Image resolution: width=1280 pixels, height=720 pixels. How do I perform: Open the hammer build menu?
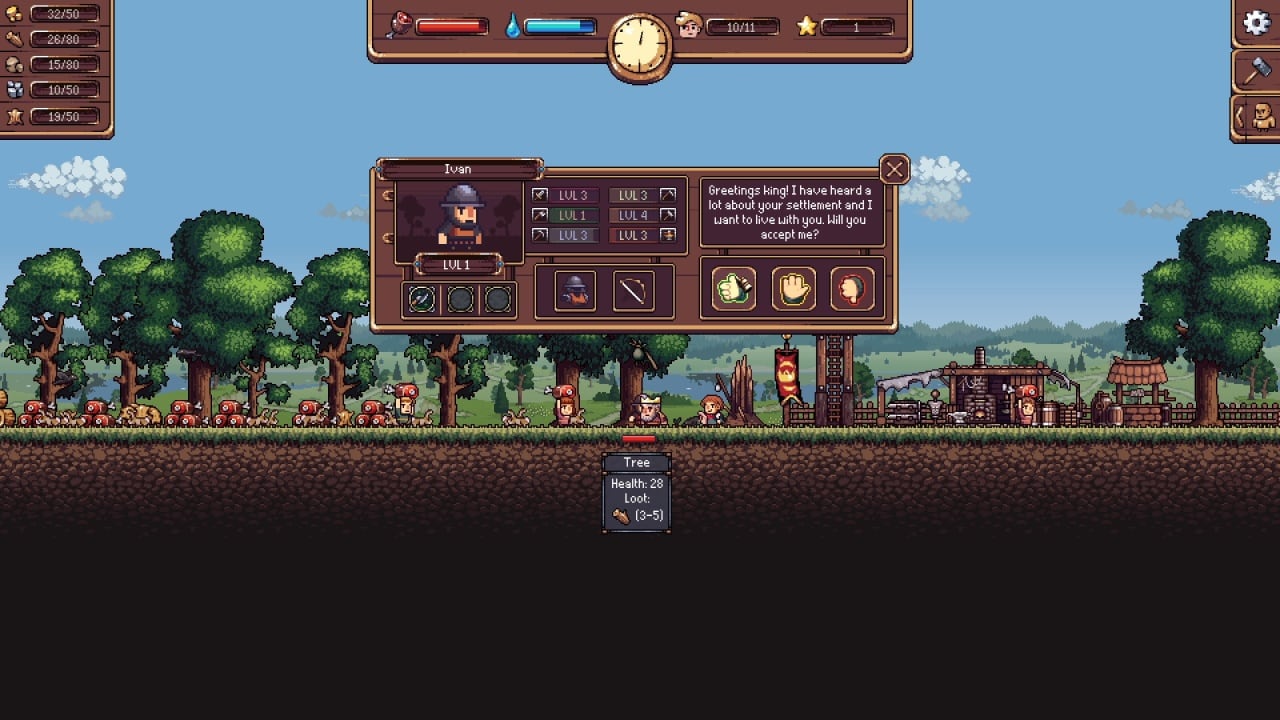pos(1256,70)
